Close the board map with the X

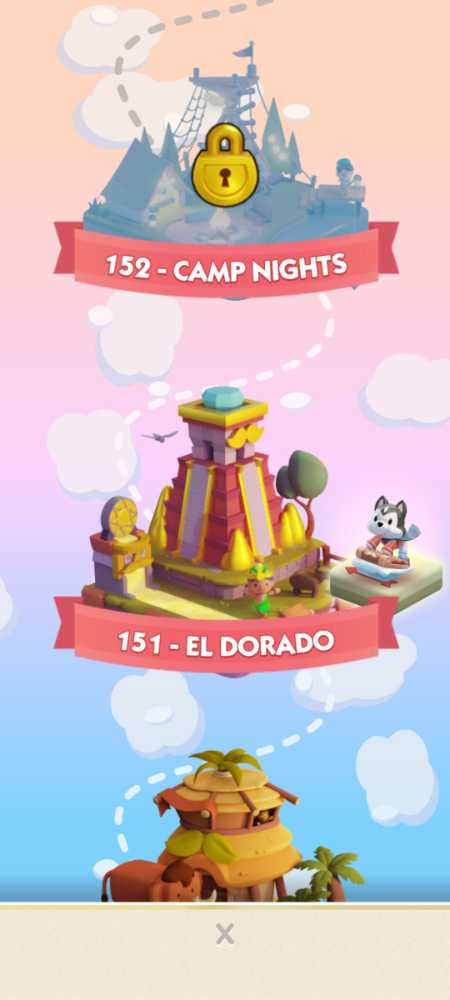pyautogui.click(x=224, y=934)
